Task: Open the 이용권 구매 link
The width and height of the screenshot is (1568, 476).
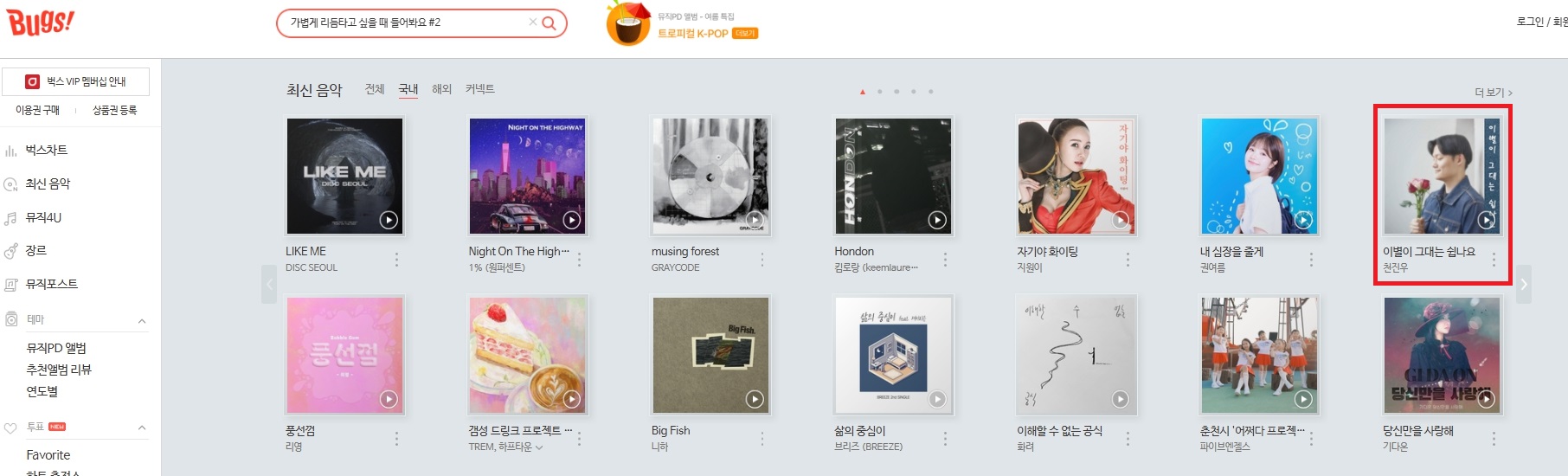Action: tap(37, 110)
